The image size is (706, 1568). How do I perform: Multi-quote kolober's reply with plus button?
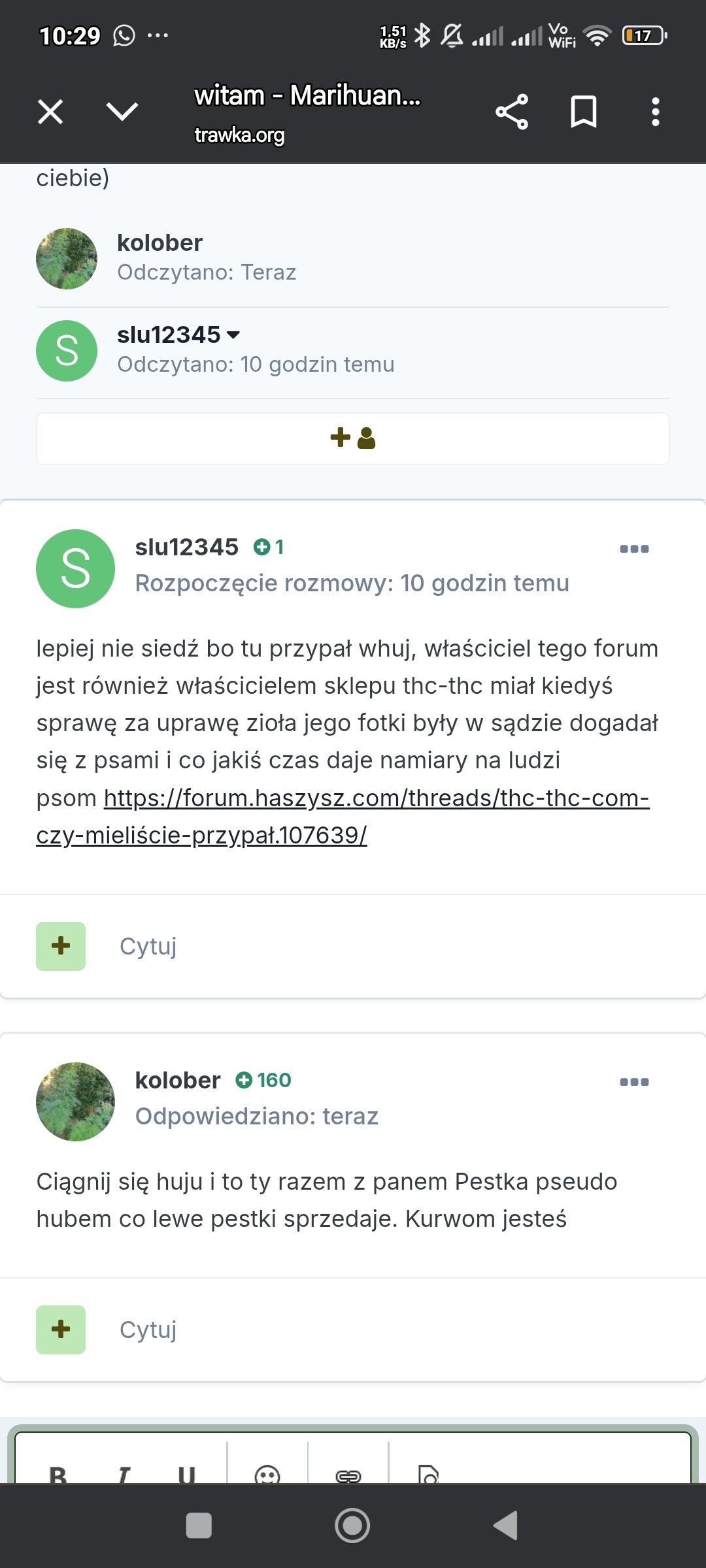pos(61,1330)
